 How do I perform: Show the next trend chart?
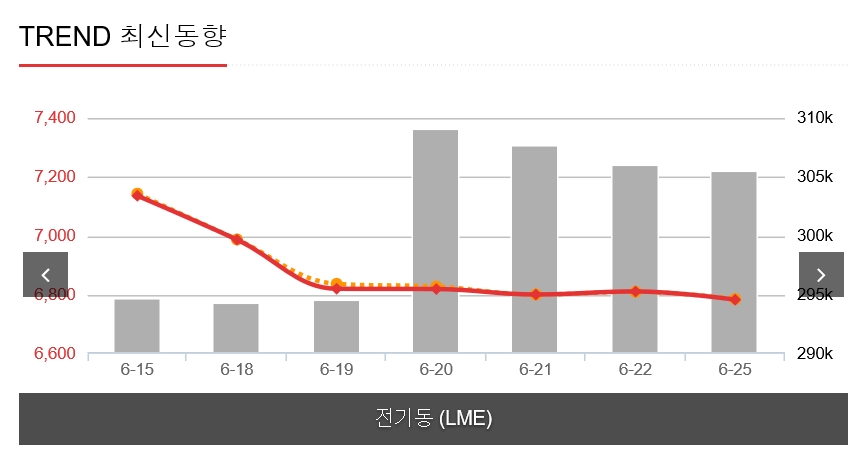tap(821, 275)
